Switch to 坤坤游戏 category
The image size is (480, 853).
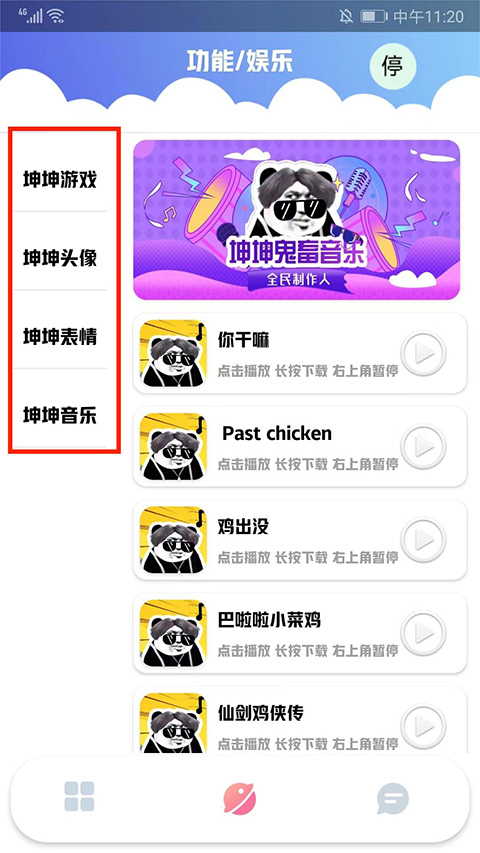pos(60,178)
